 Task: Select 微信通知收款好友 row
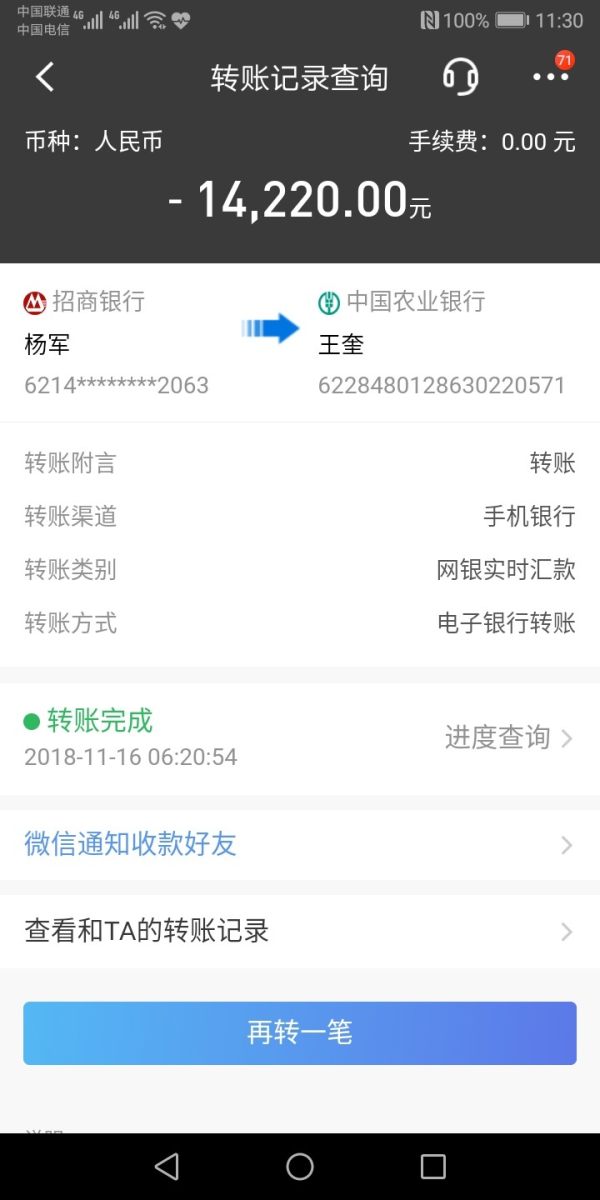click(299, 845)
